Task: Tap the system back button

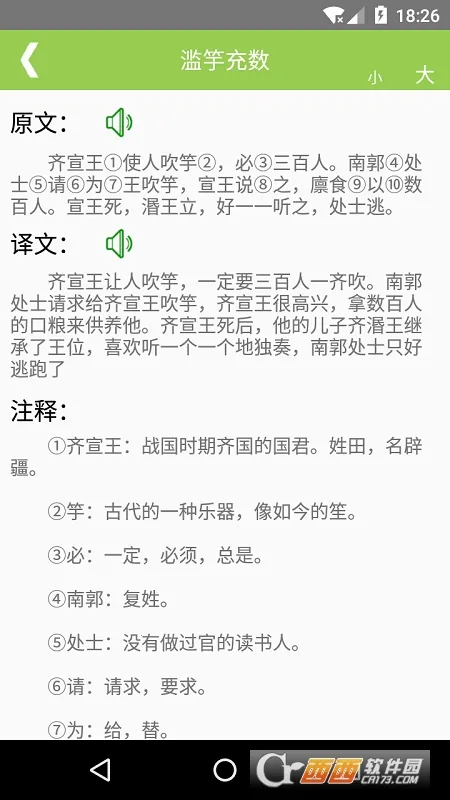Action: pyautogui.click(x=100, y=770)
